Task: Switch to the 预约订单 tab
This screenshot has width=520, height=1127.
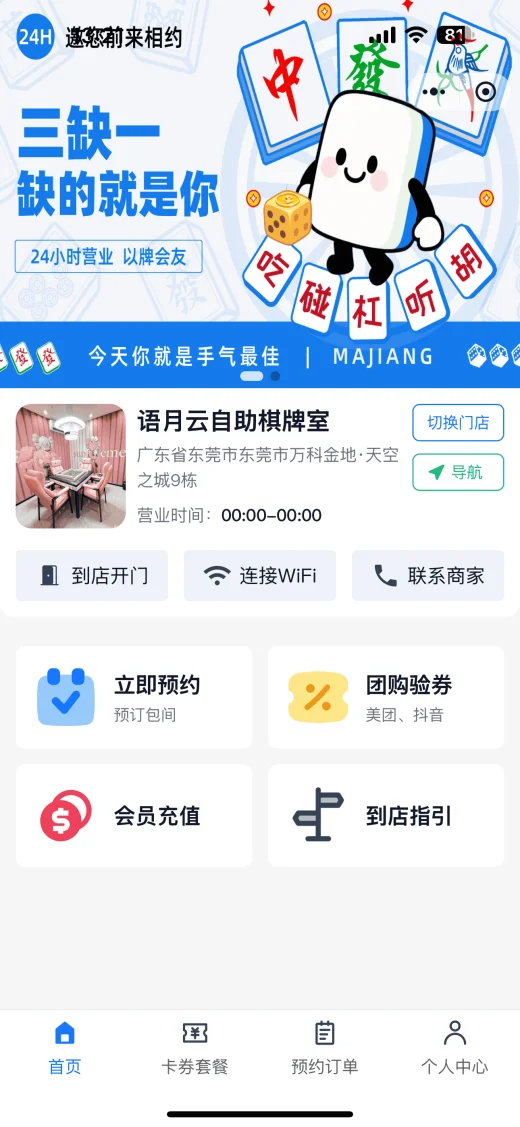Action: coord(324,1048)
